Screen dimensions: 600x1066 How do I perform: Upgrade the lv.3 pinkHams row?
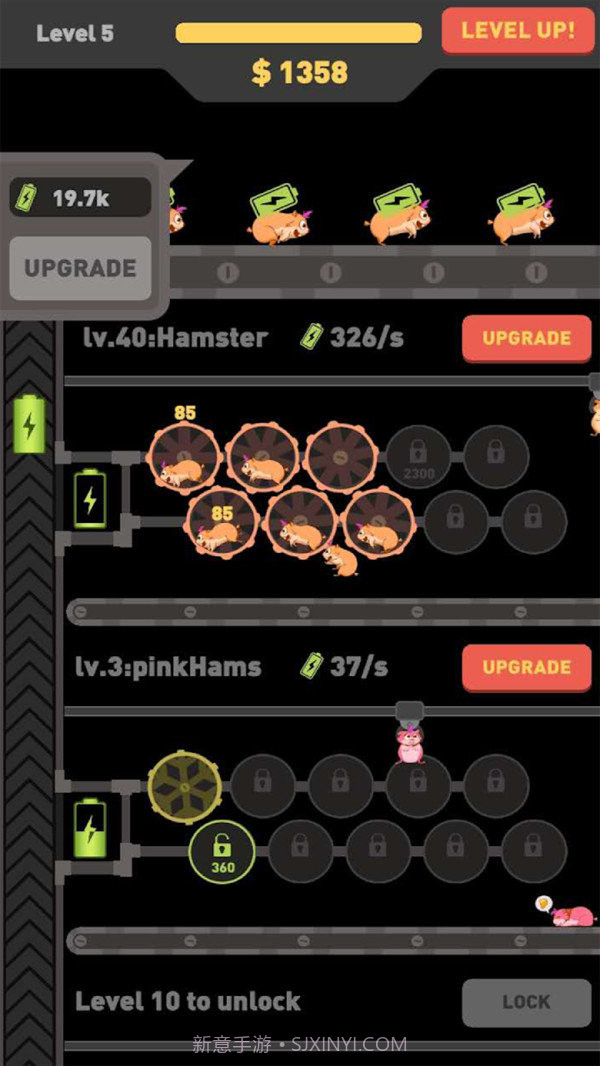pos(526,667)
